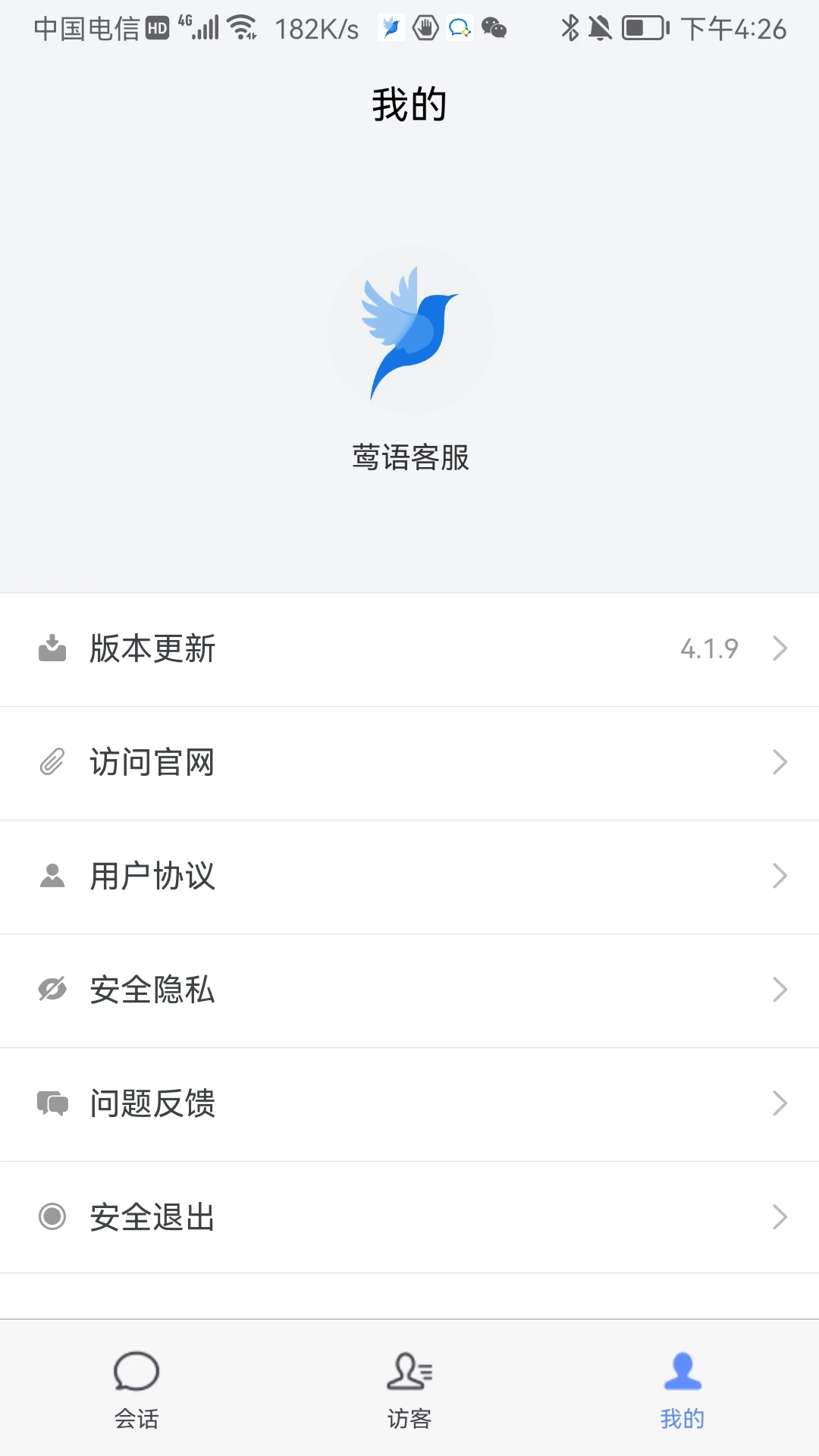Toggle the Bluetooth status icon
This screenshot has height=1456, width=819.
pyautogui.click(x=569, y=29)
